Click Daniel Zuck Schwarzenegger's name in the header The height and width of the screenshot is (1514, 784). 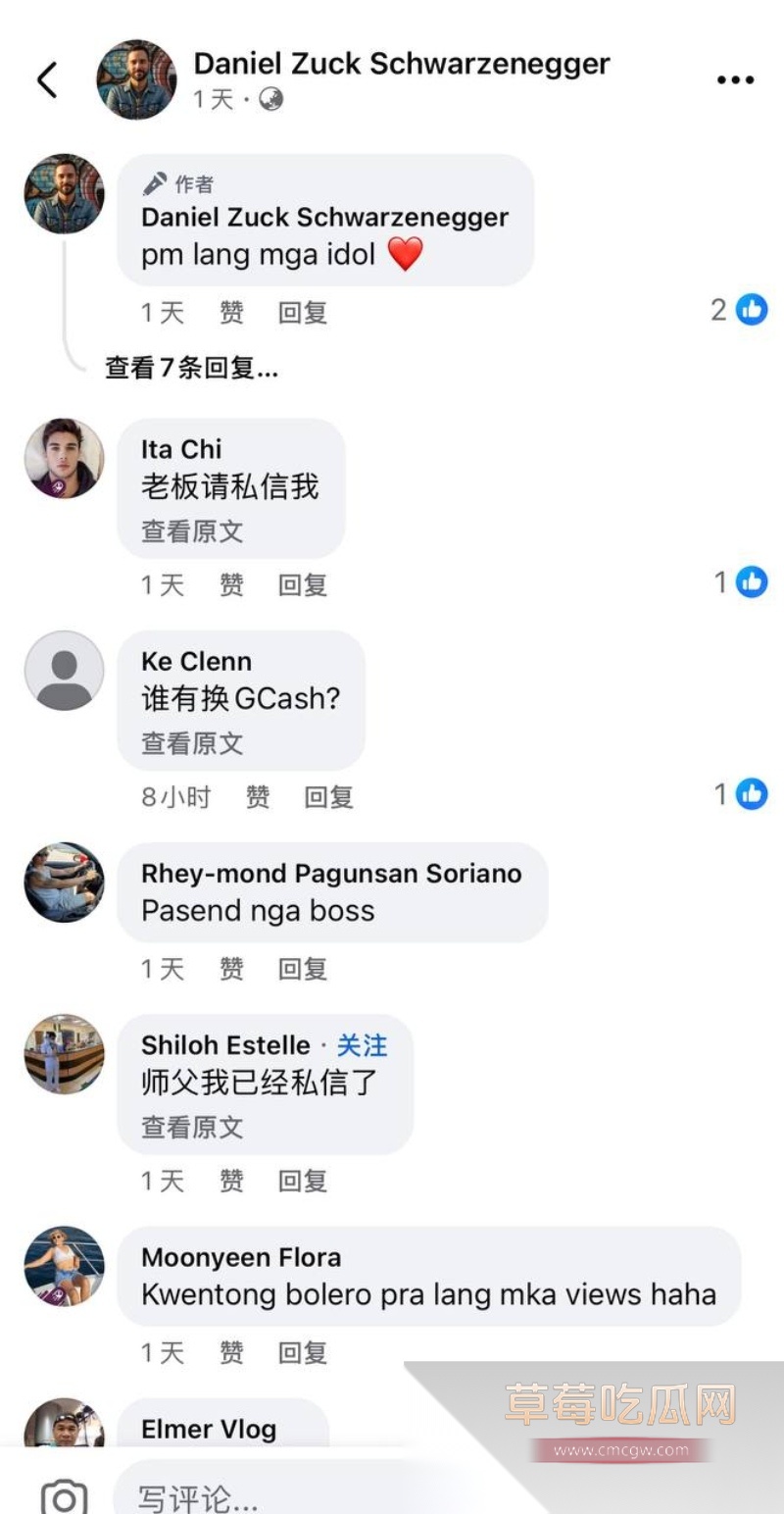[x=402, y=63]
